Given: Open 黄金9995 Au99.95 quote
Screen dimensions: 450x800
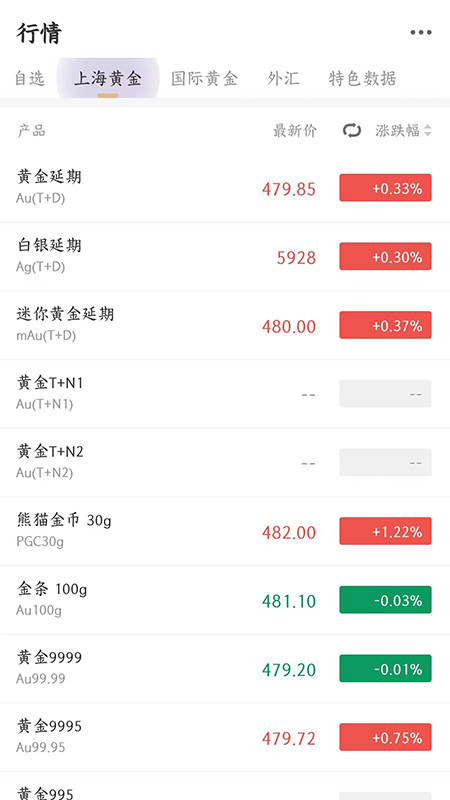Looking at the screenshot, I should pyautogui.click(x=225, y=738).
